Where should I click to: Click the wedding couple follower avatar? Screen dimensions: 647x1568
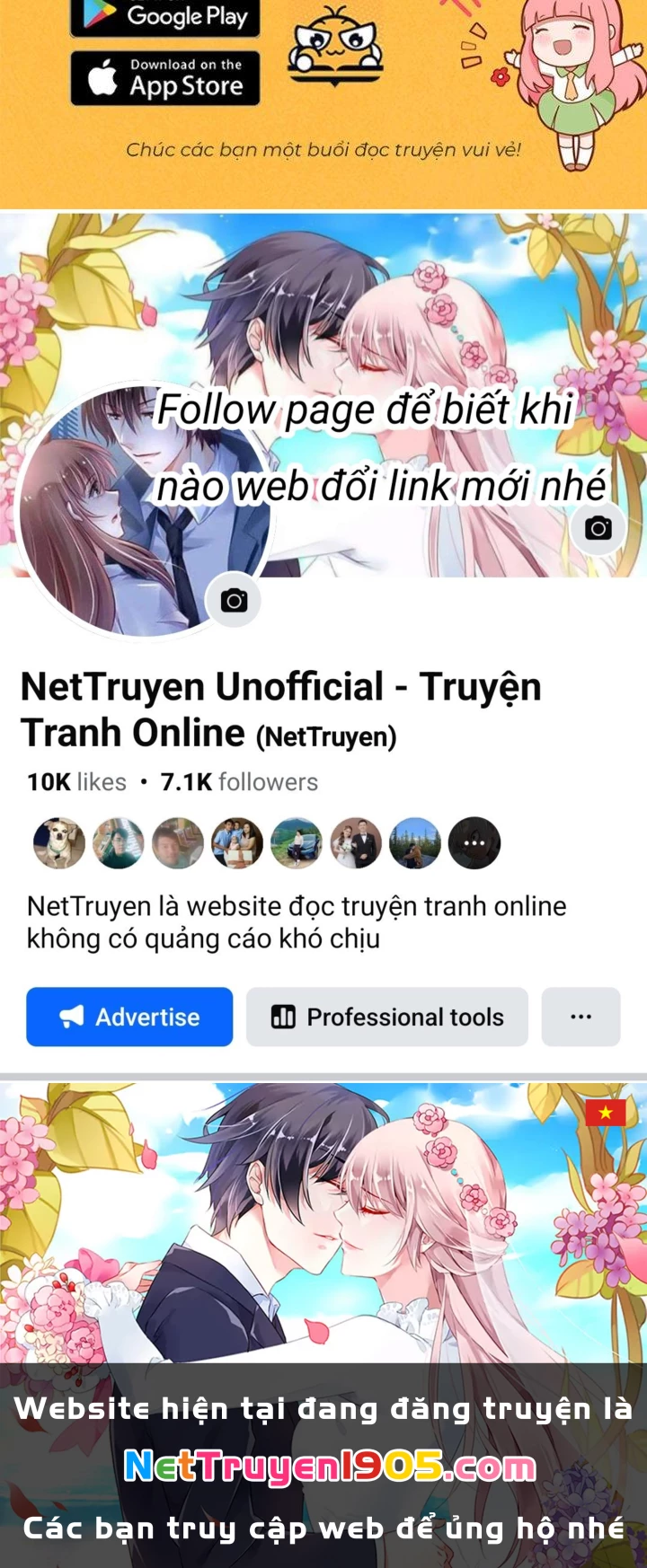pyautogui.click(x=356, y=842)
